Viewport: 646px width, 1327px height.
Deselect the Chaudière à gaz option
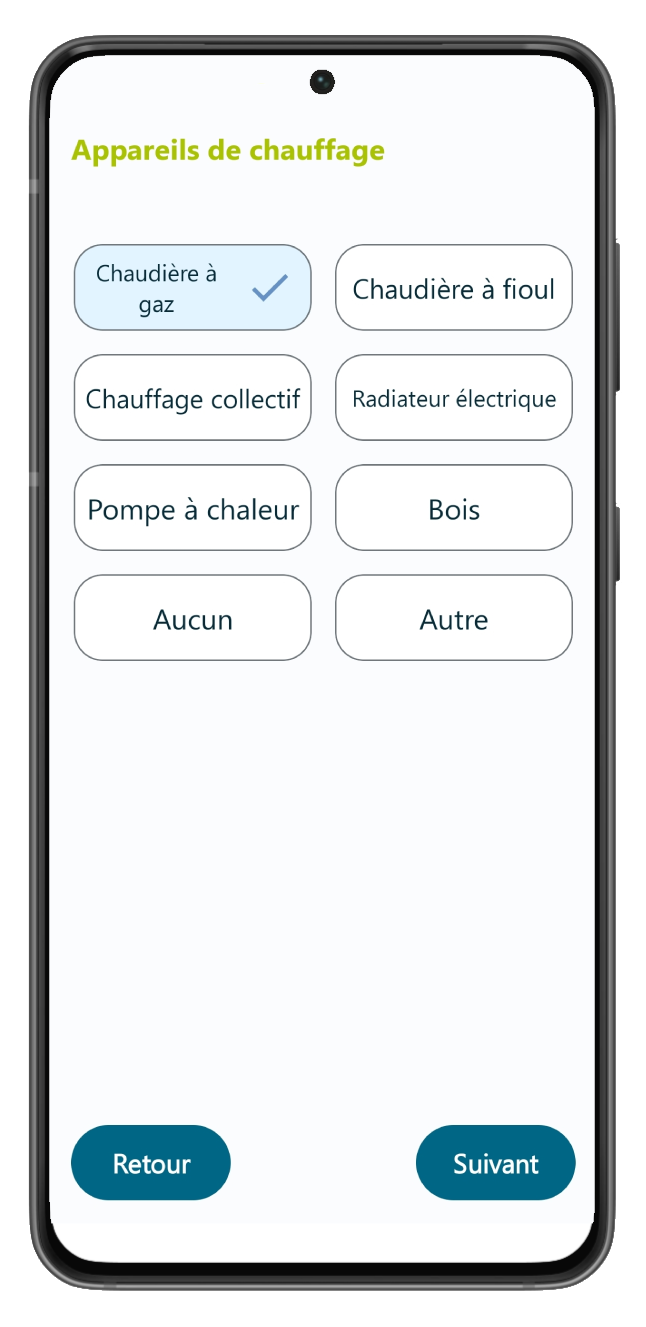(x=192, y=288)
